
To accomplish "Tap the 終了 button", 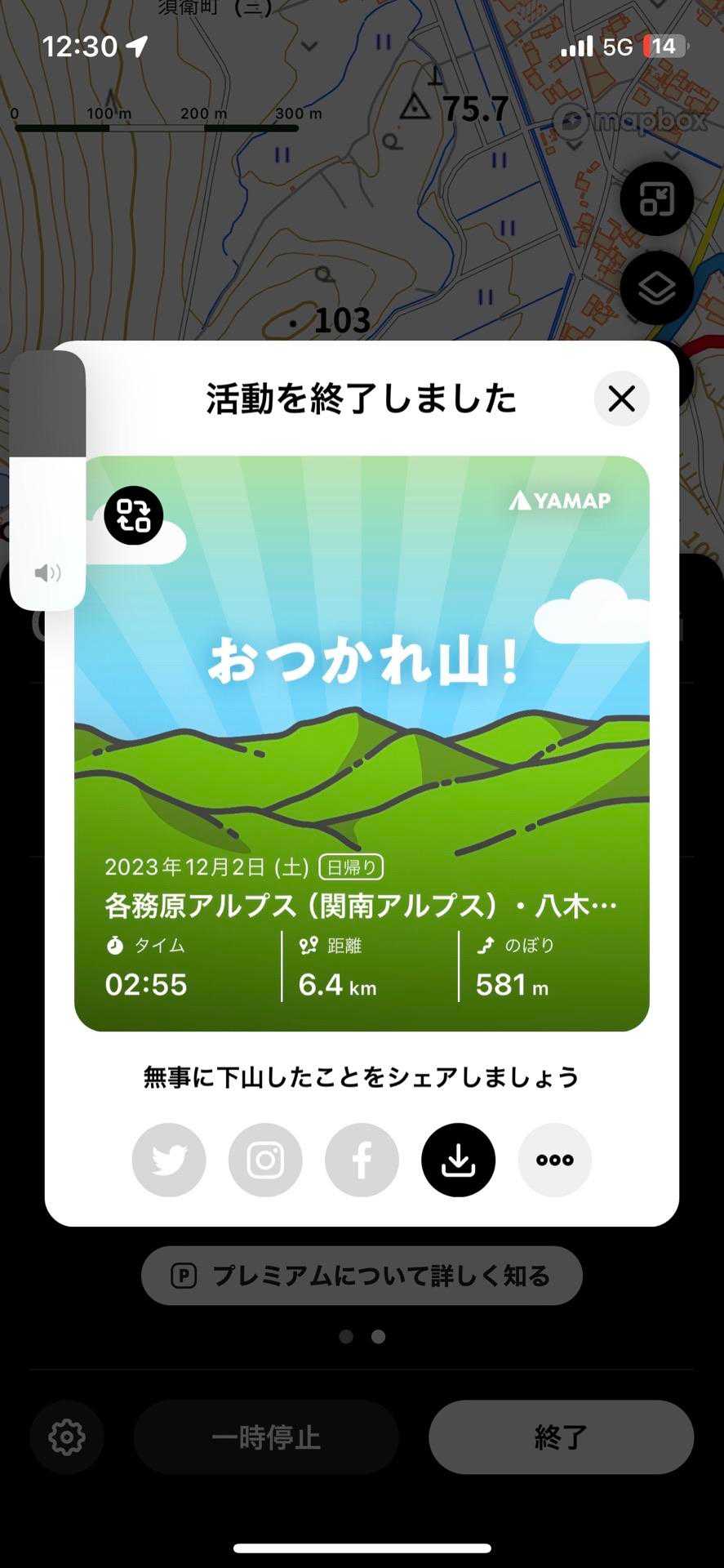I will click(561, 1437).
